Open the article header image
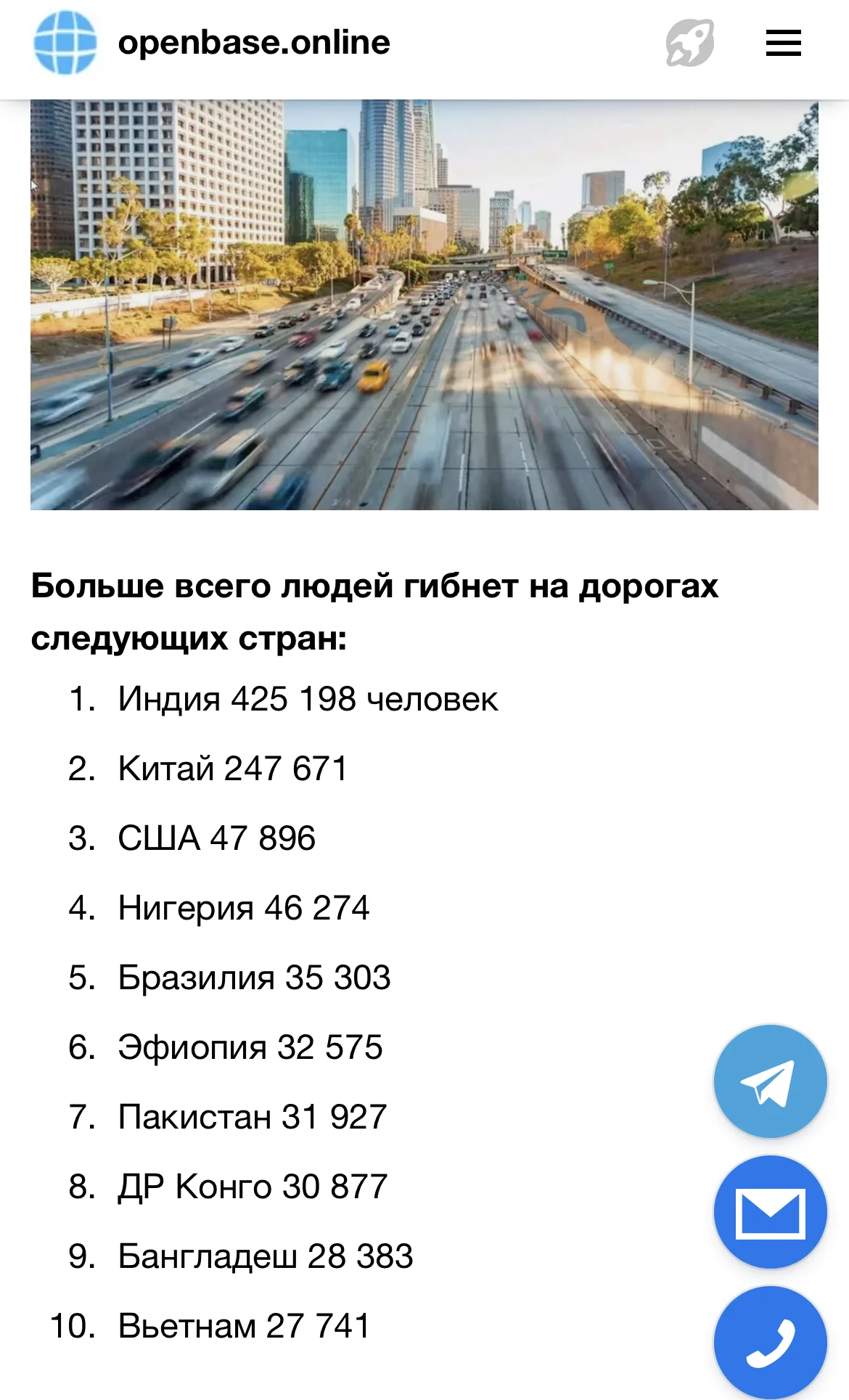Image resolution: width=849 pixels, height=1400 pixels. point(424,303)
